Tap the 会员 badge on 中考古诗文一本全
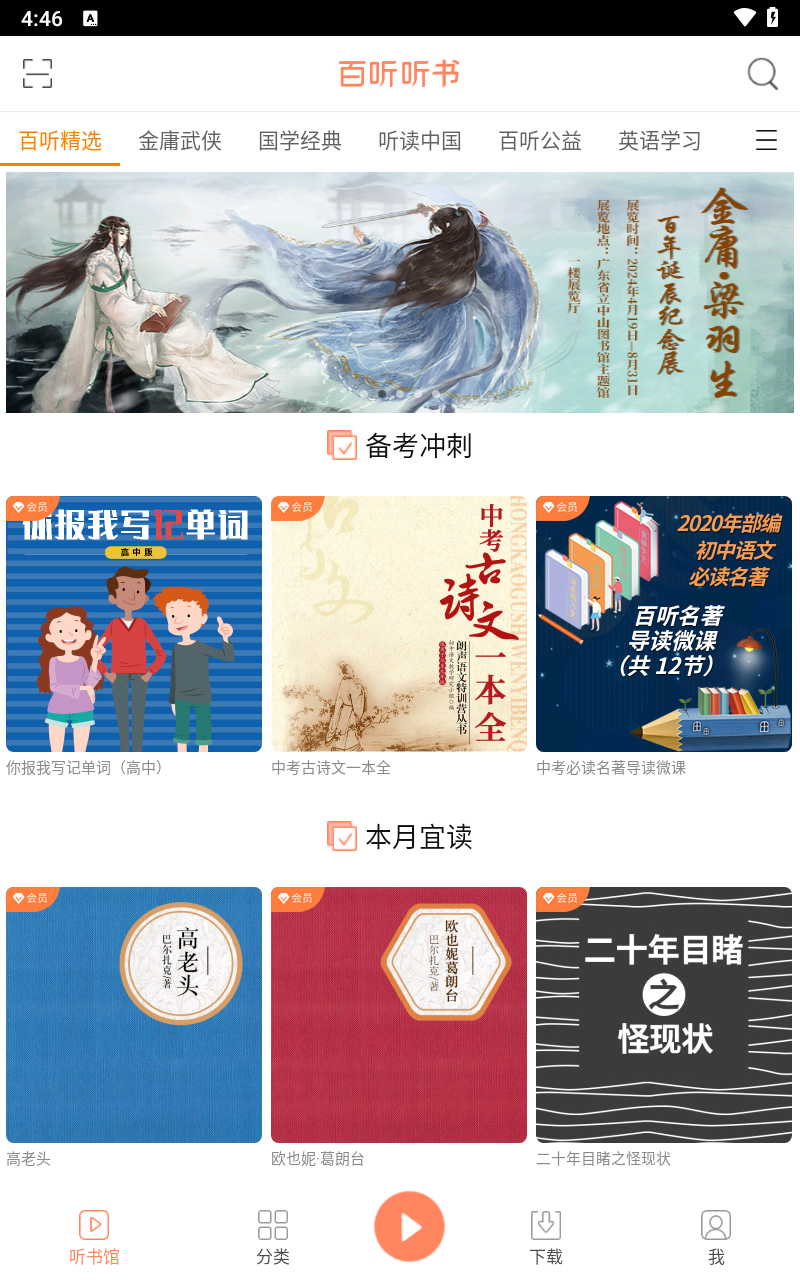The height and width of the screenshot is (1280, 800). [x=296, y=507]
